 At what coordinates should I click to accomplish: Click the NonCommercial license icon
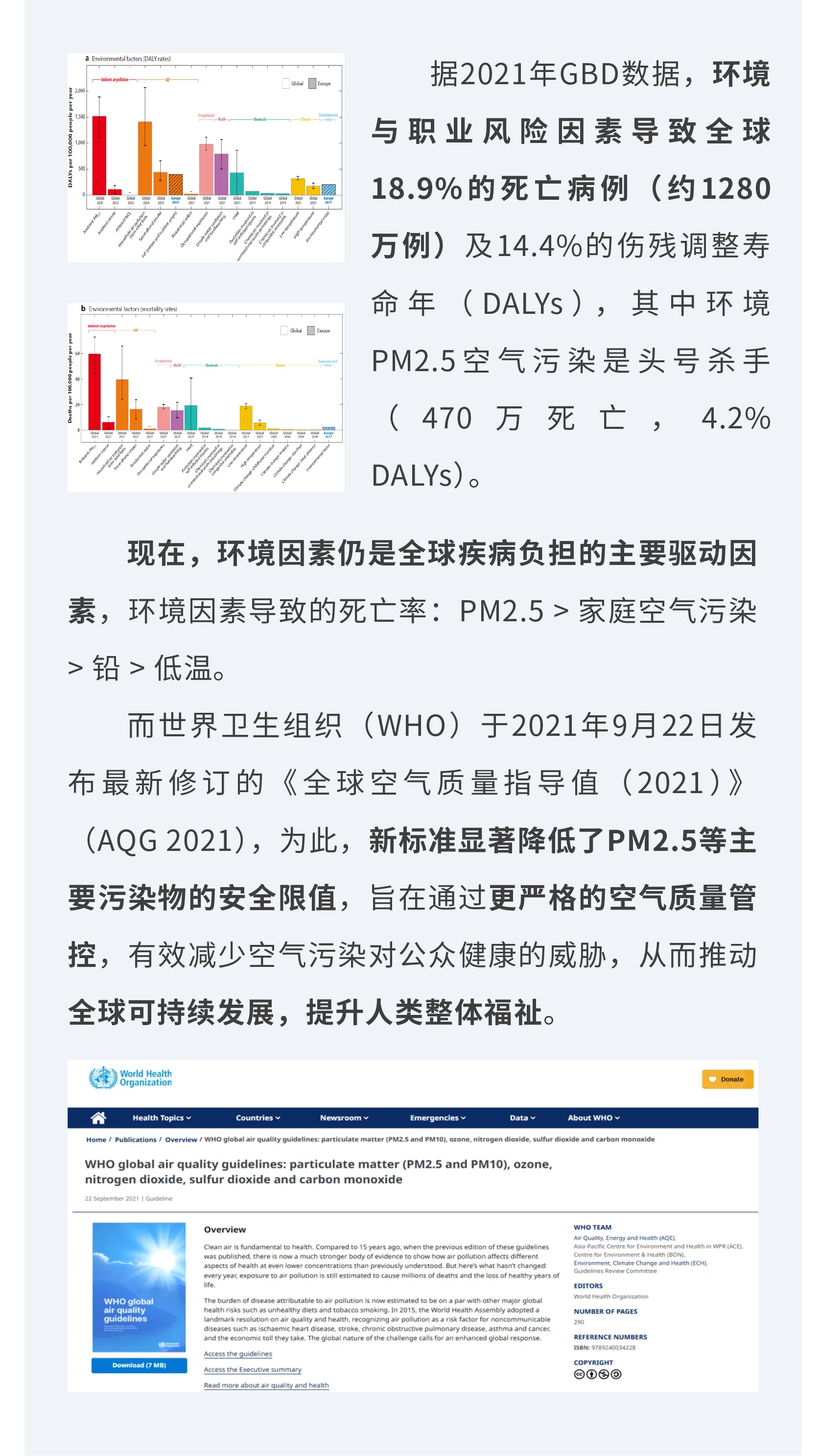(604, 1374)
